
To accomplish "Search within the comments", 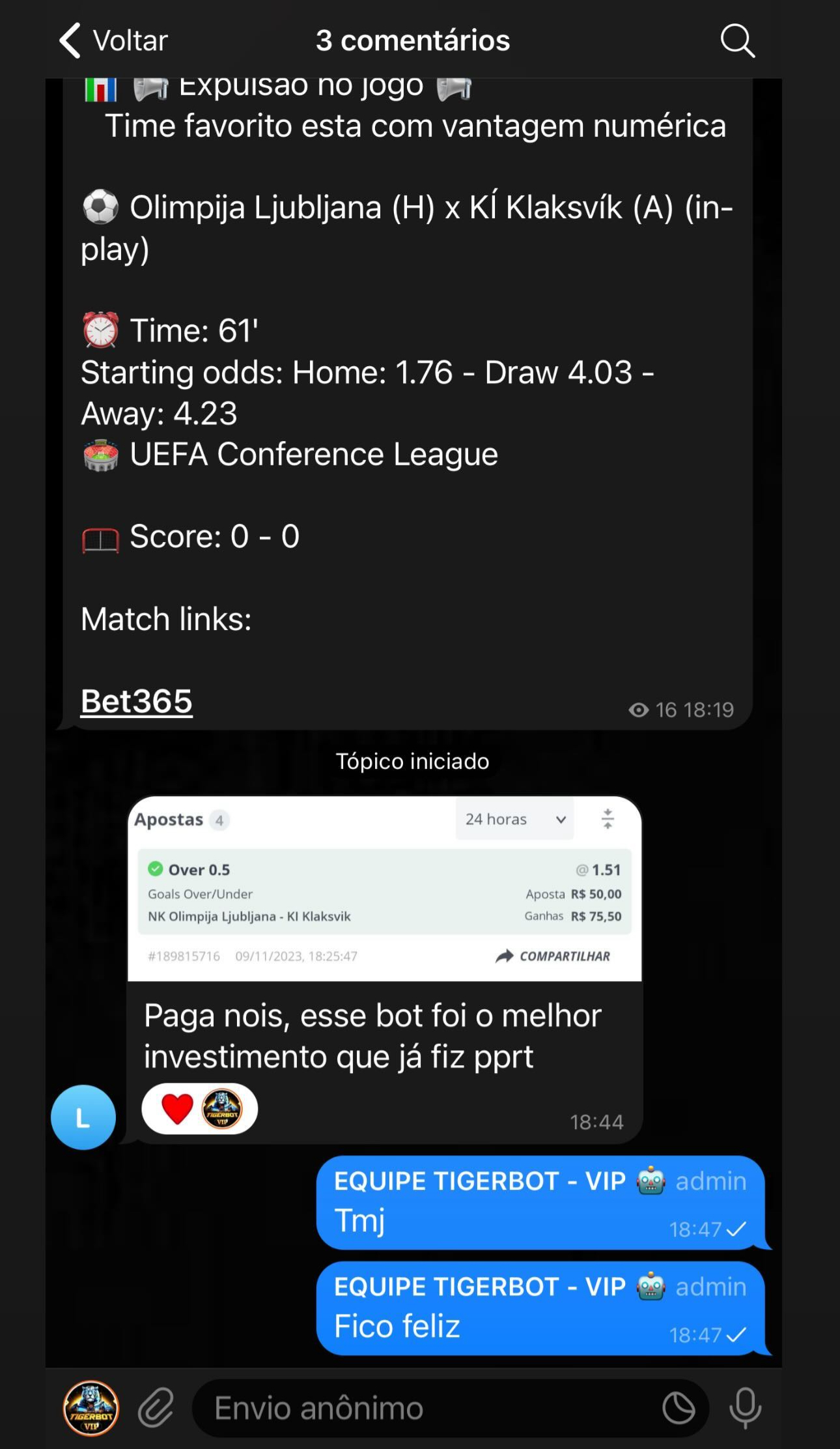I will pos(737,41).
